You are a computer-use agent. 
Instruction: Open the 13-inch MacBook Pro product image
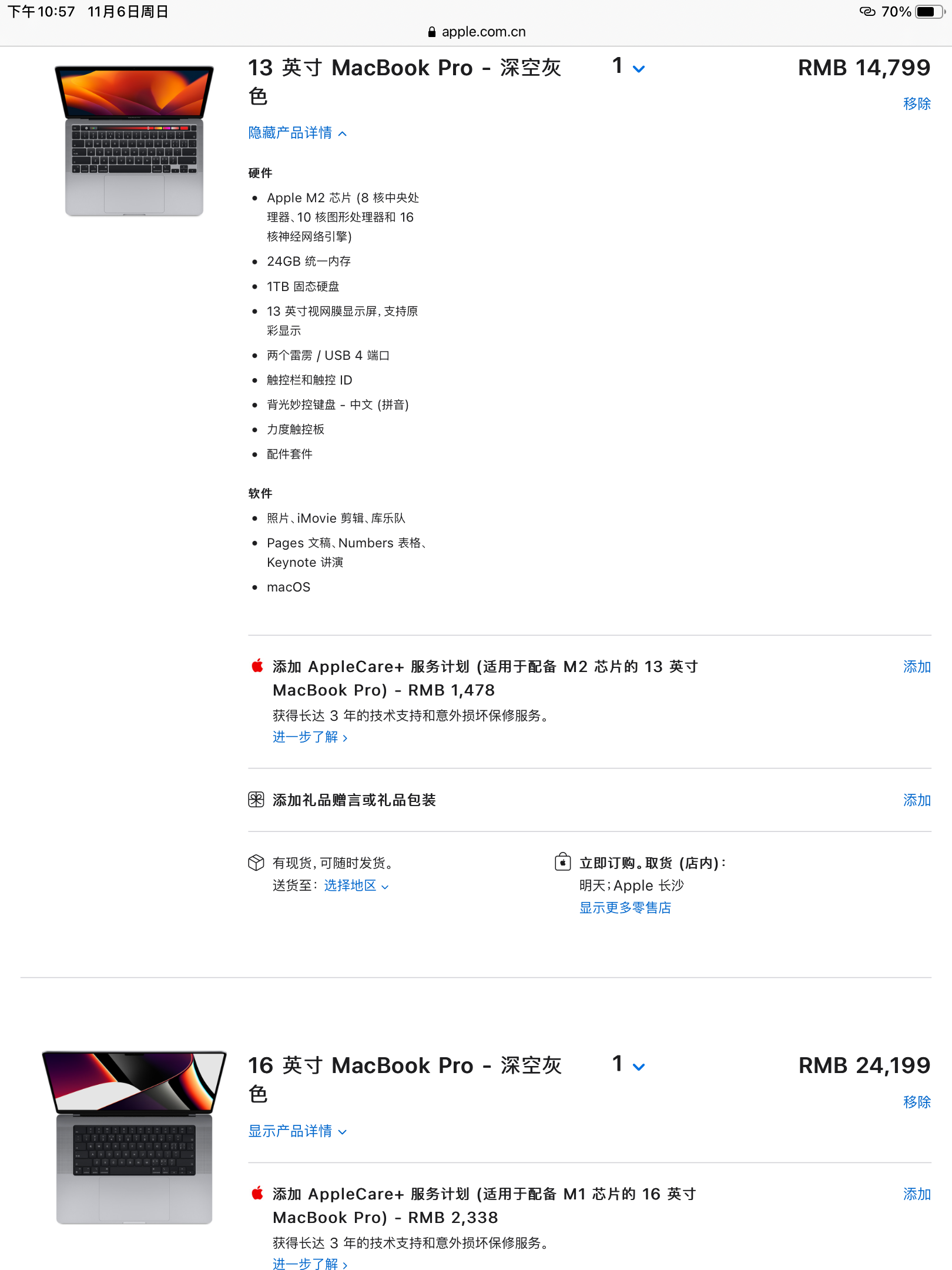[x=135, y=141]
